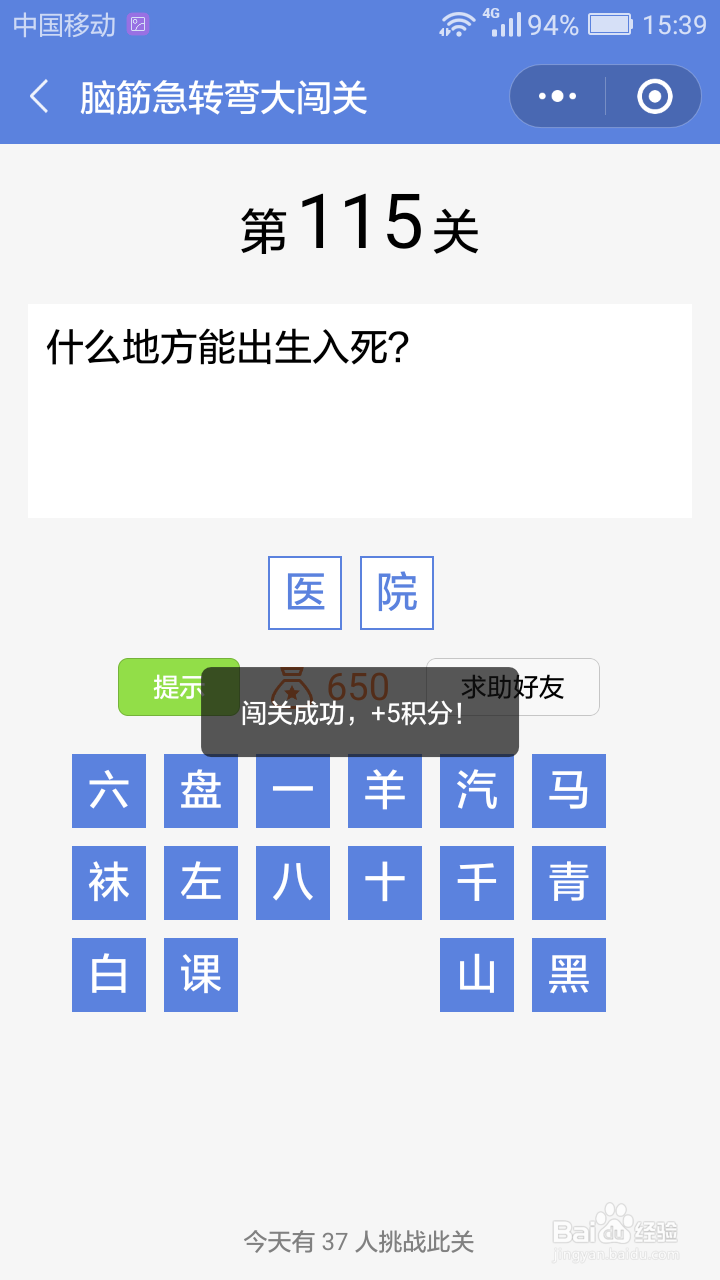Tap the character tile 马

click(569, 790)
